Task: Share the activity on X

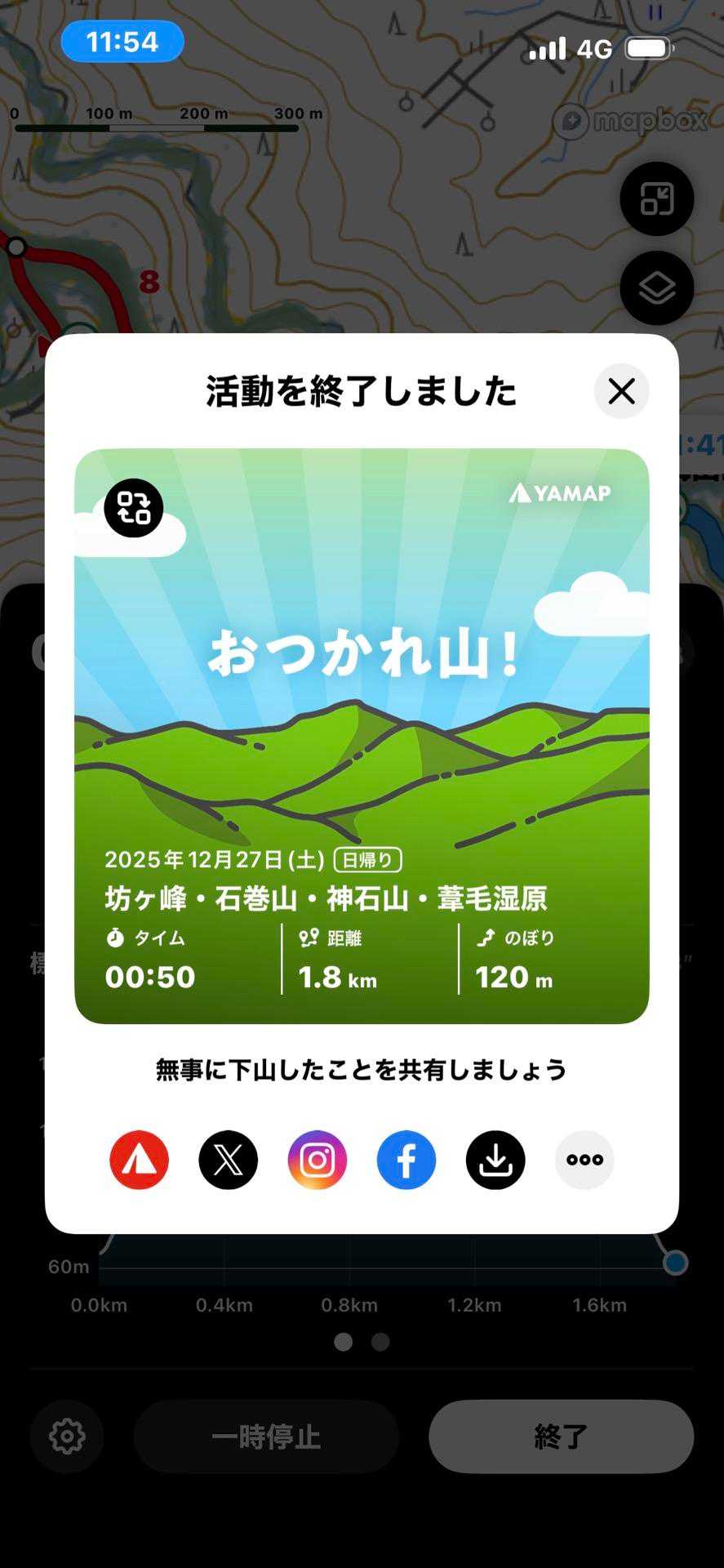Action: click(229, 1160)
